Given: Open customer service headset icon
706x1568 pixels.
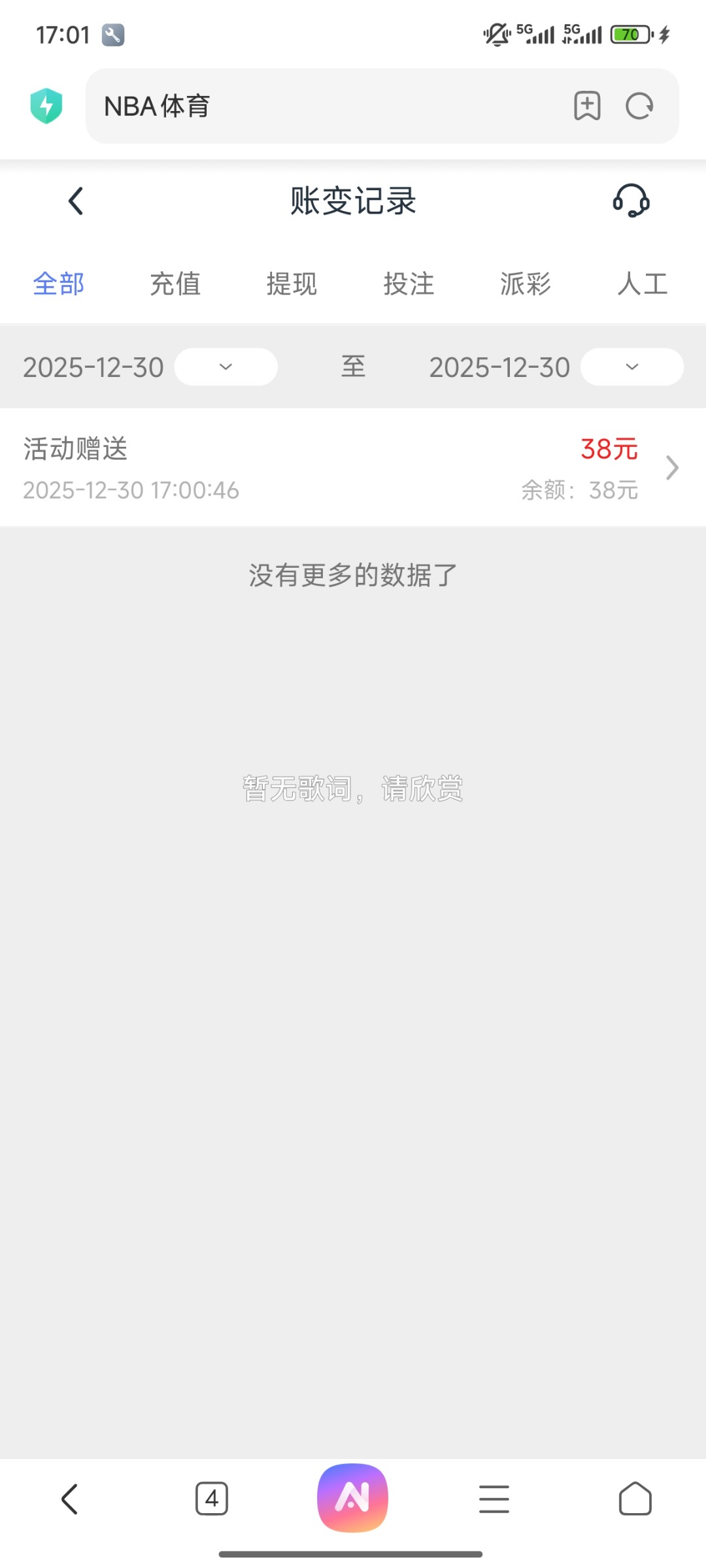Looking at the screenshot, I should point(631,200).
